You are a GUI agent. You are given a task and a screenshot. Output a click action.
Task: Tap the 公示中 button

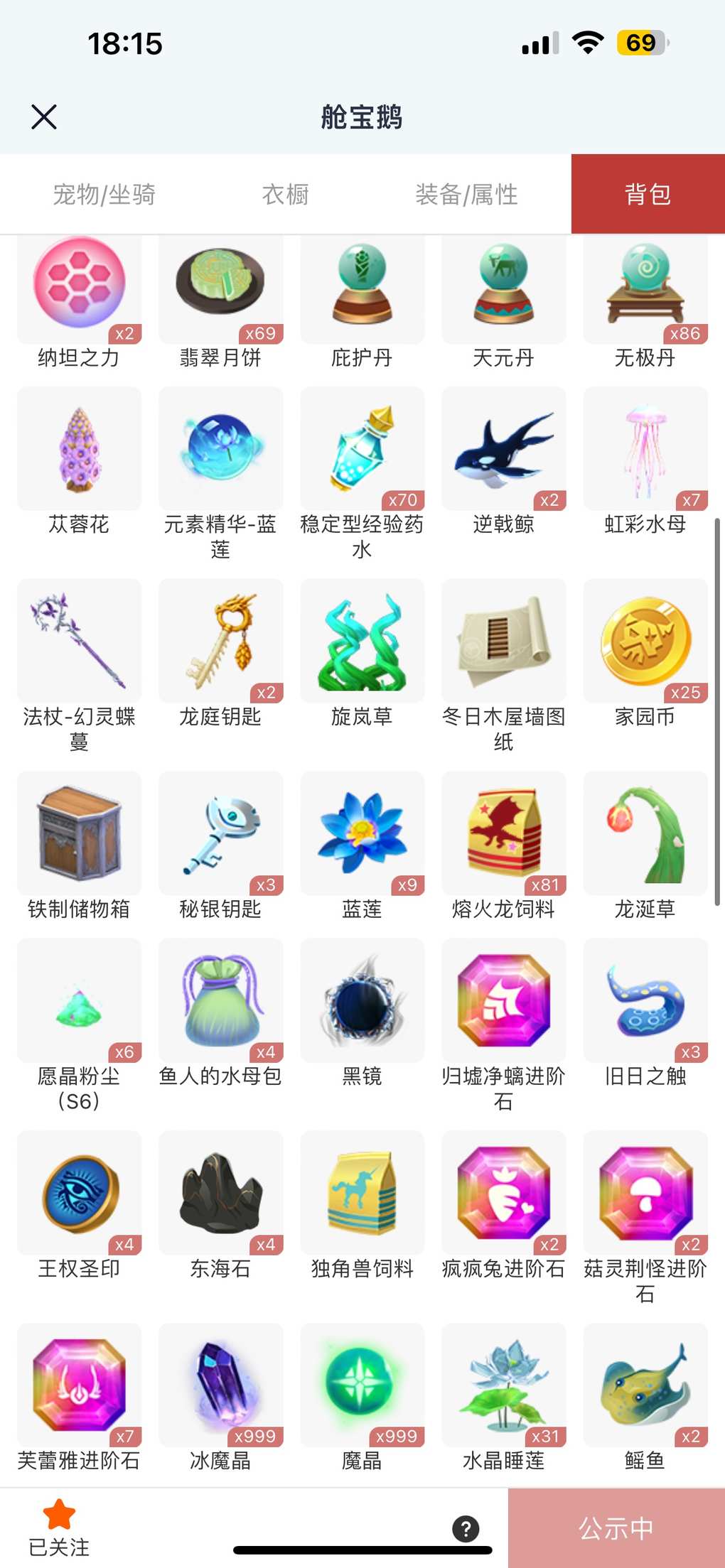pos(616,1528)
